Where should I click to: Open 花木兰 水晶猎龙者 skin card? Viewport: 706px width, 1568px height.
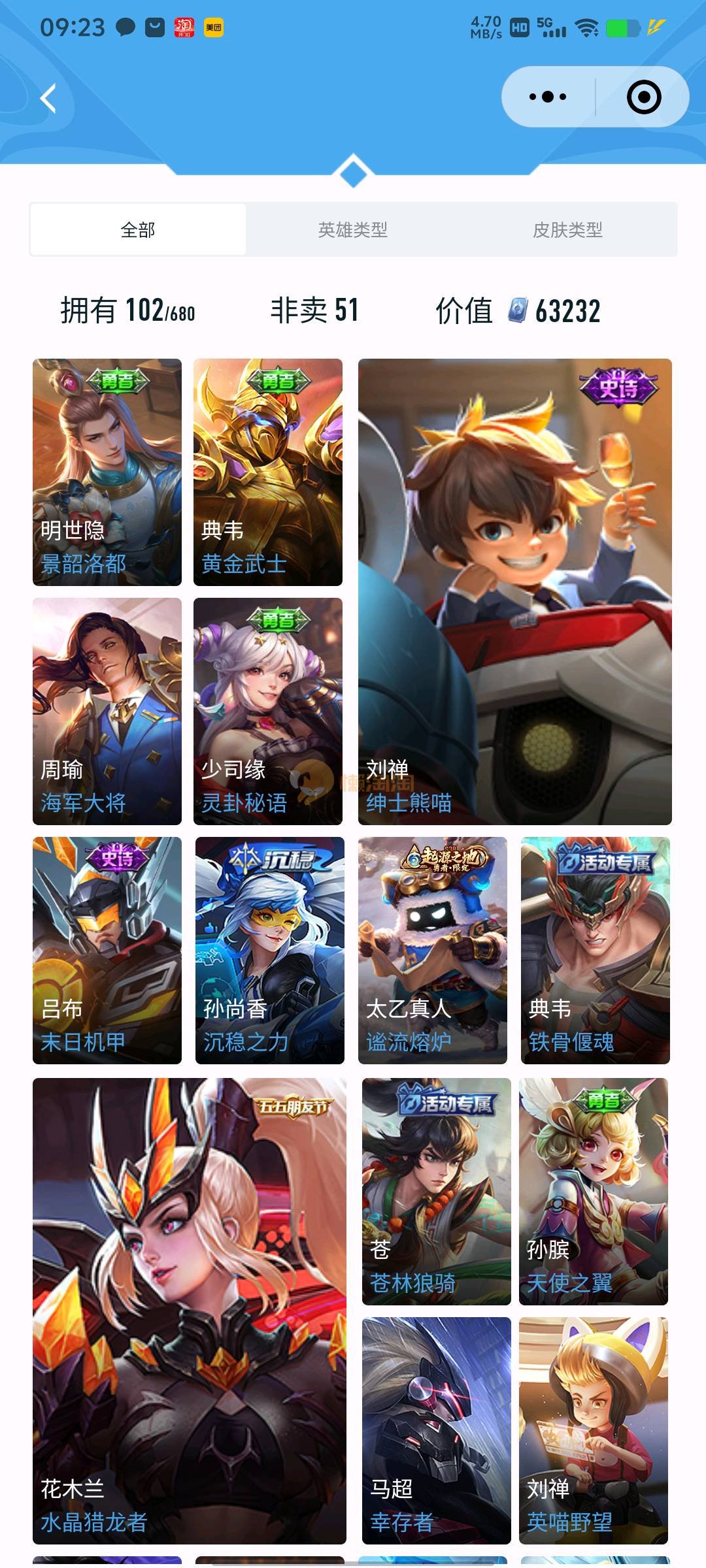(190, 1311)
